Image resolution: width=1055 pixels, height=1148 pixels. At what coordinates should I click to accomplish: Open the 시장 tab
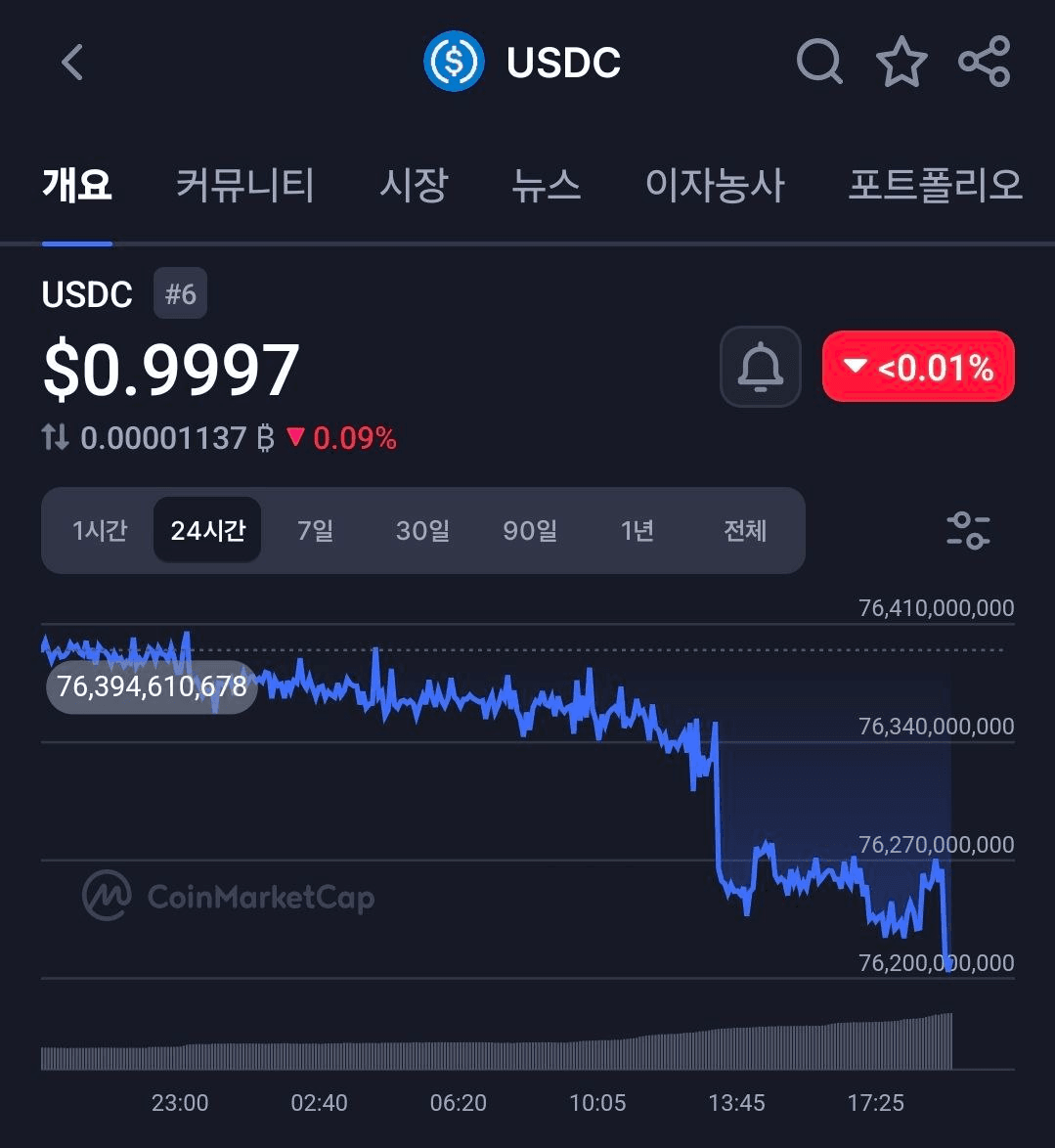coord(414,185)
